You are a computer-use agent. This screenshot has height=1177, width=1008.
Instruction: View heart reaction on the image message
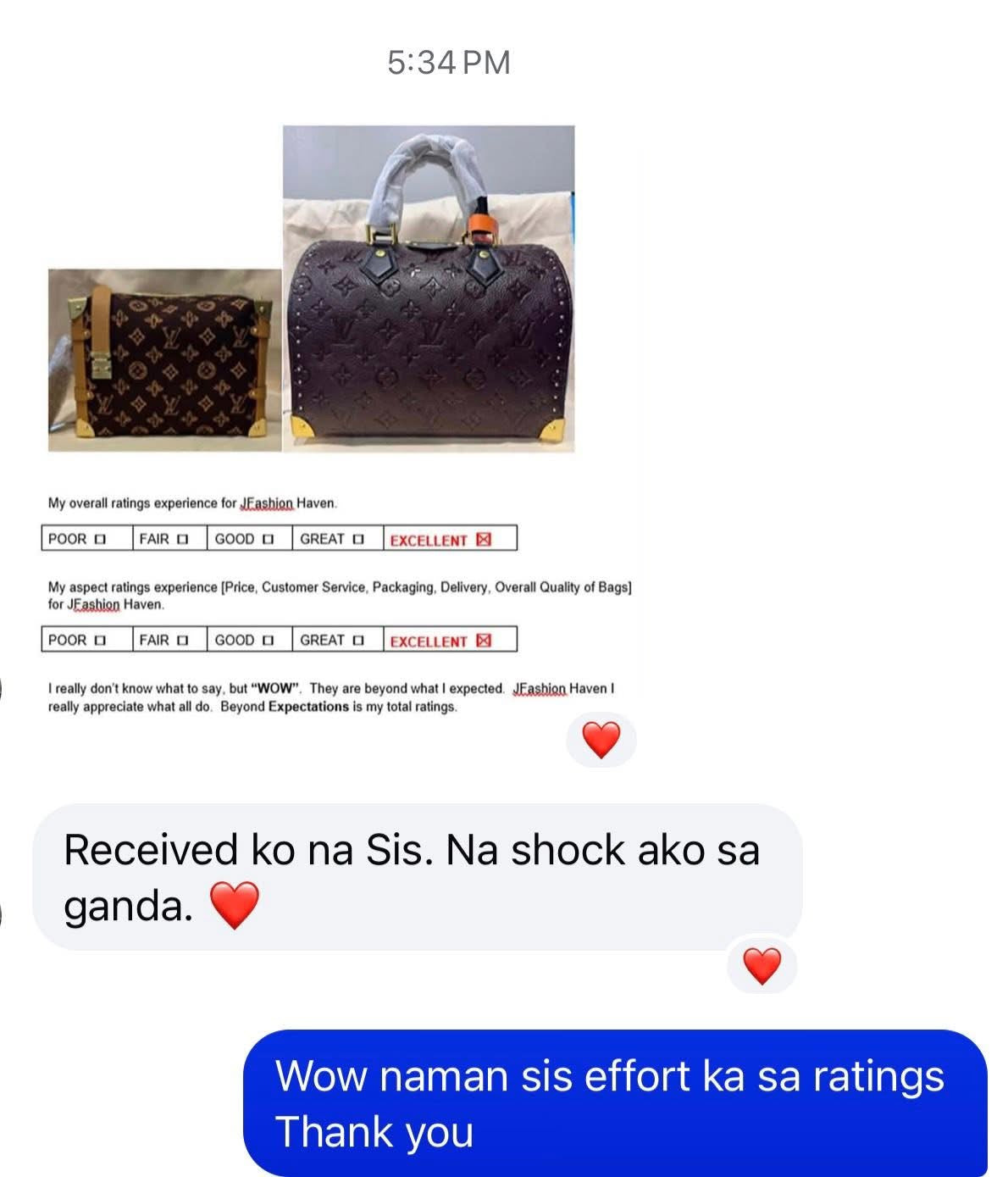[x=601, y=740]
